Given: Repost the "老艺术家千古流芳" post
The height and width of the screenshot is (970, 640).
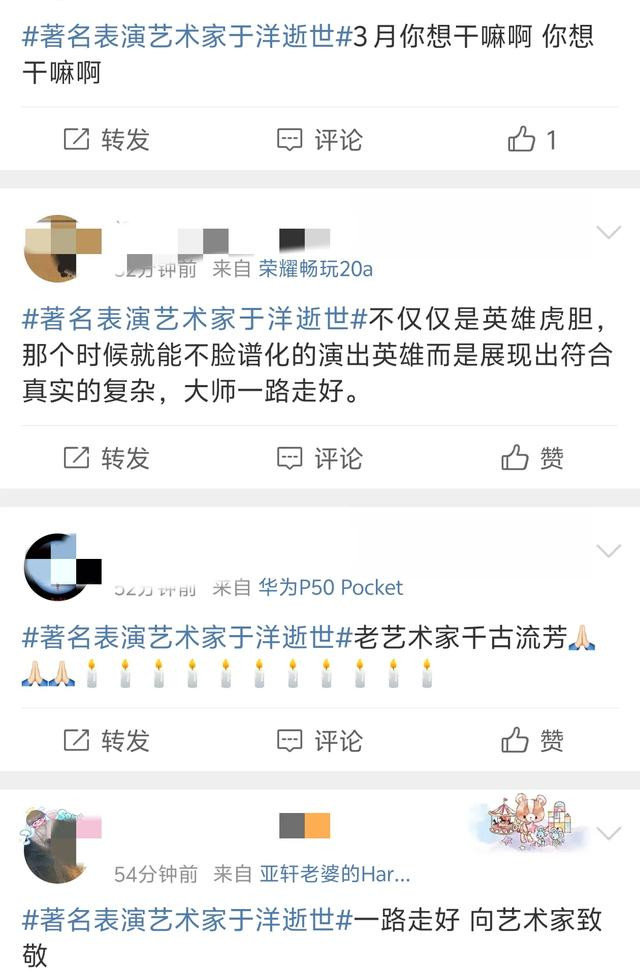Looking at the screenshot, I should tap(106, 740).
